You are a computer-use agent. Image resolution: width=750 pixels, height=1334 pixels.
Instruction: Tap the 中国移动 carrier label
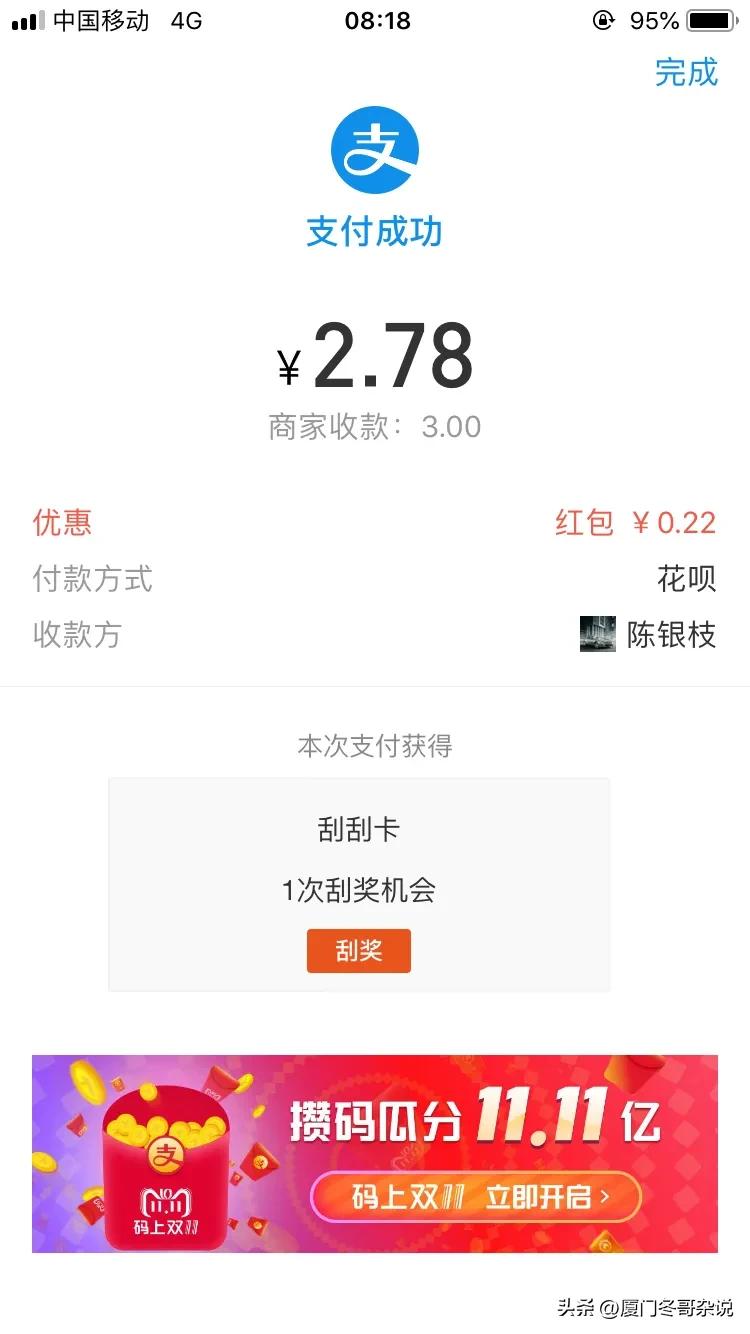[x=100, y=20]
